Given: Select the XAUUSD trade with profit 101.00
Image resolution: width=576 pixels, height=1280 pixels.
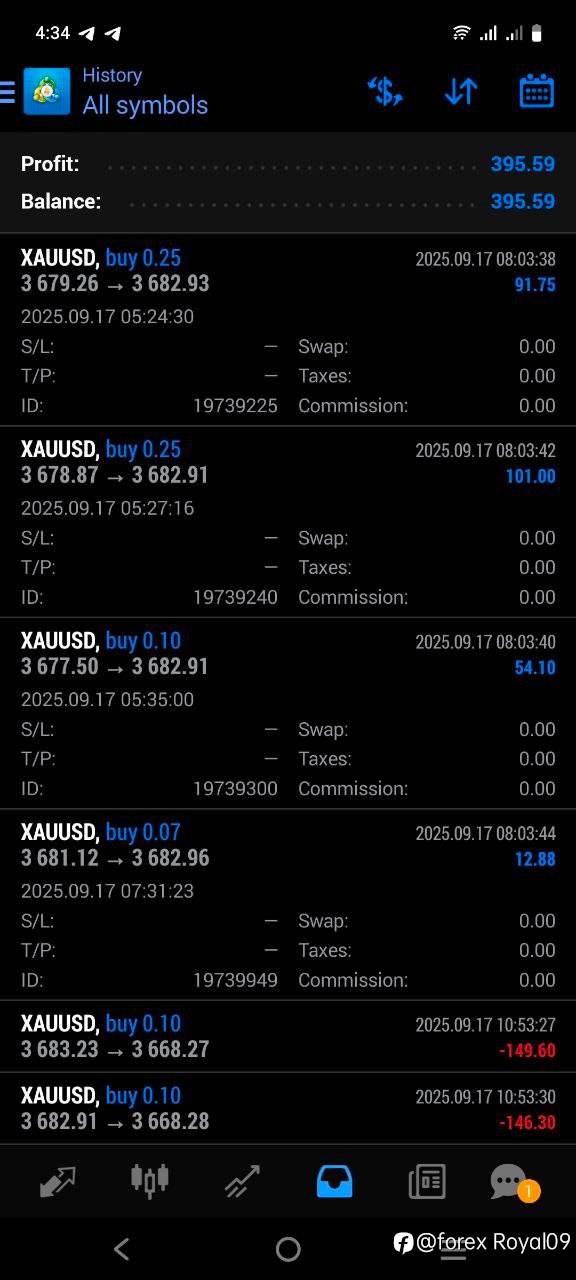Looking at the screenshot, I should tap(288, 522).
